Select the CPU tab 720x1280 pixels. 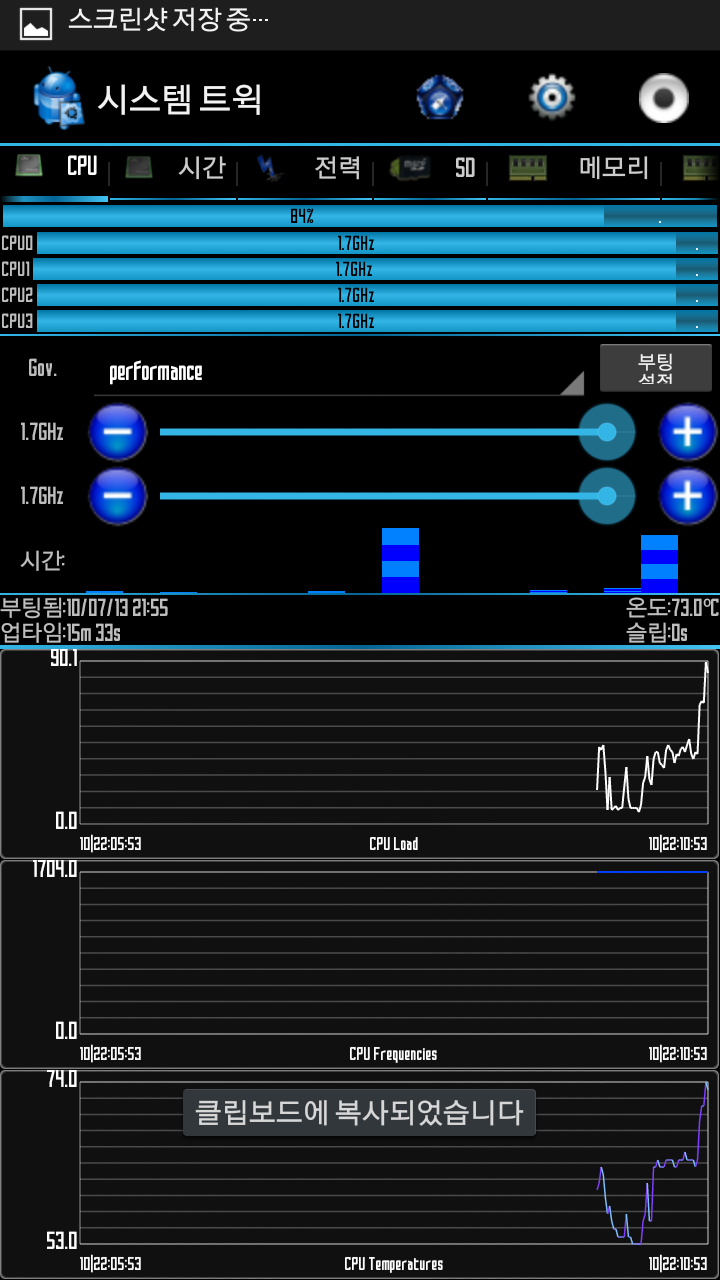58,167
